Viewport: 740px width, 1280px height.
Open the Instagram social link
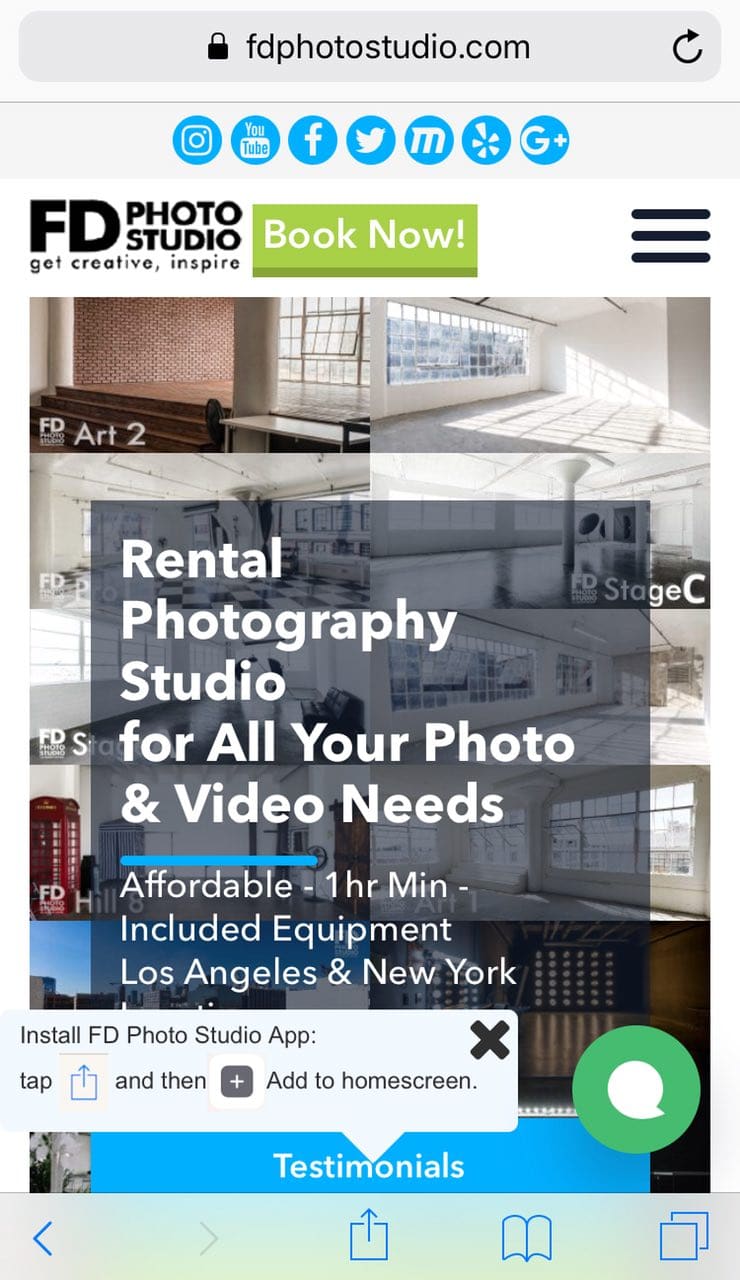coord(197,140)
